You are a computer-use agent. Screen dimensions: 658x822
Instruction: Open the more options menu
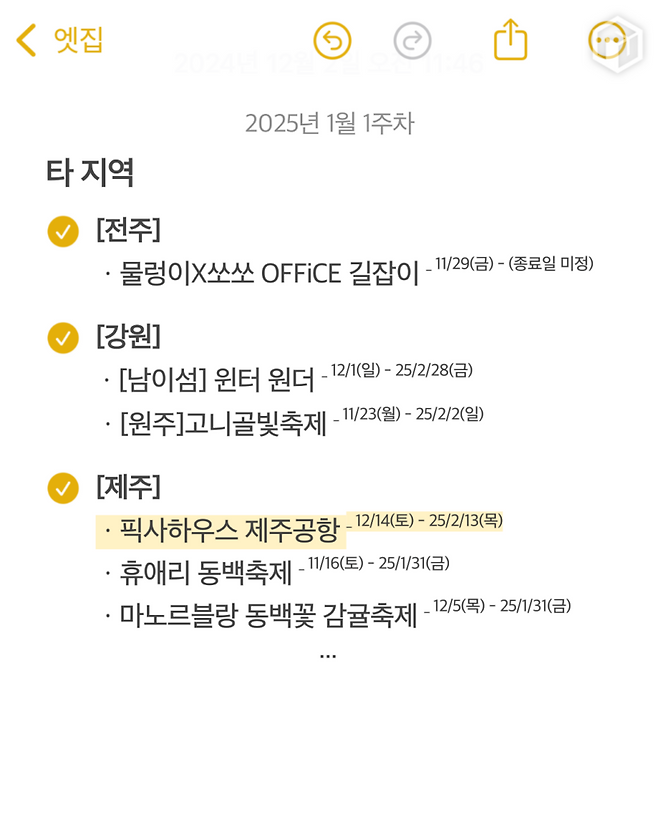[608, 41]
